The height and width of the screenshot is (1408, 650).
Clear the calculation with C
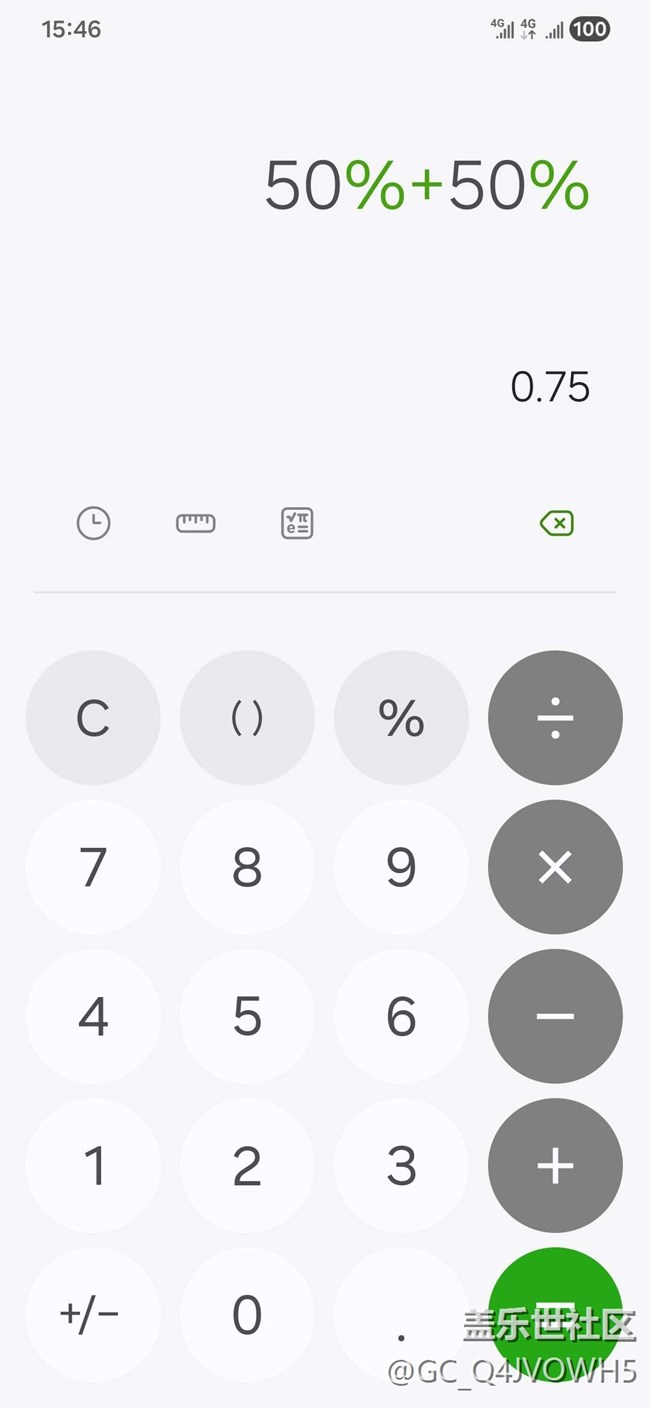pos(93,718)
